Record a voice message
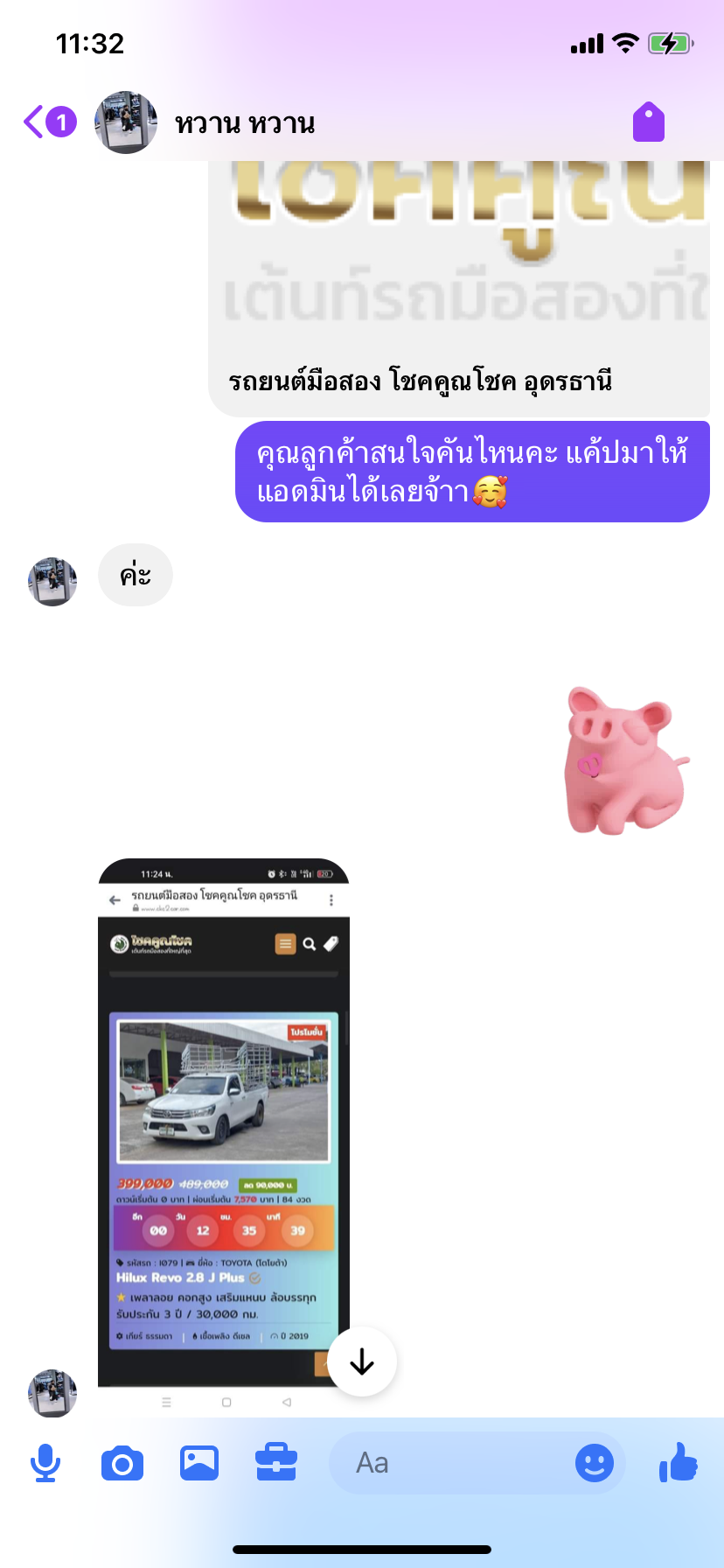This screenshot has height=1568, width=724. 45,1463
